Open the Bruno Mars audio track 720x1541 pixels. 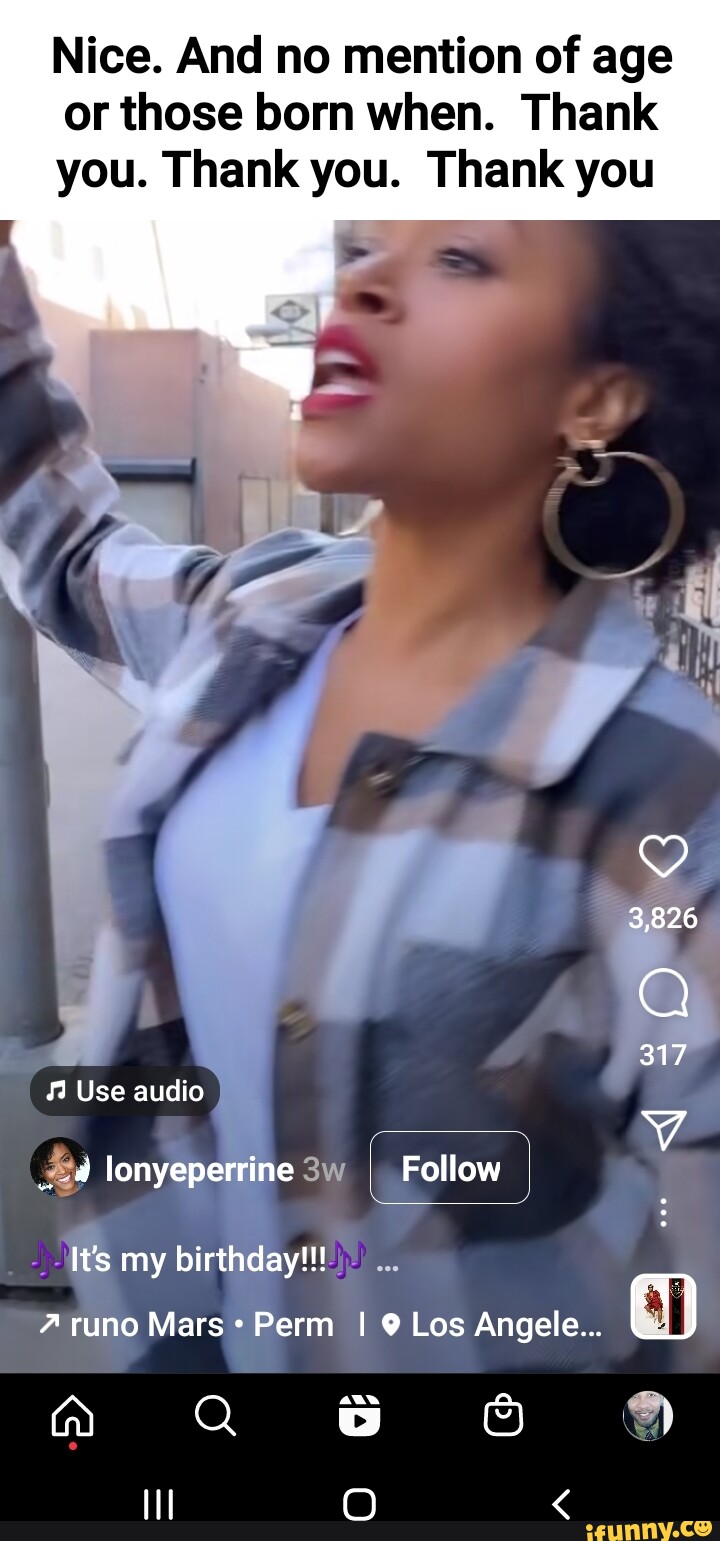pos(185,1325)
